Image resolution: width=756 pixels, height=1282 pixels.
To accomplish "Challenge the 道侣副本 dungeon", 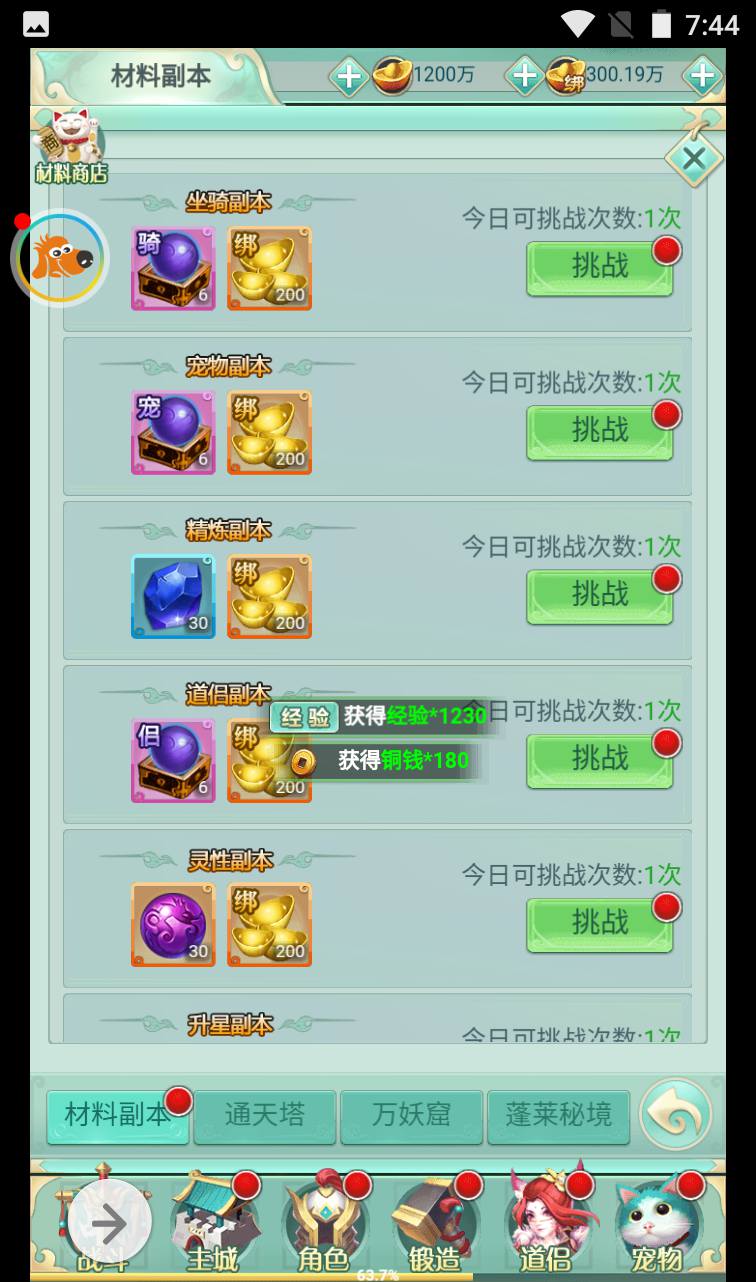I will (x=600, y=758).
